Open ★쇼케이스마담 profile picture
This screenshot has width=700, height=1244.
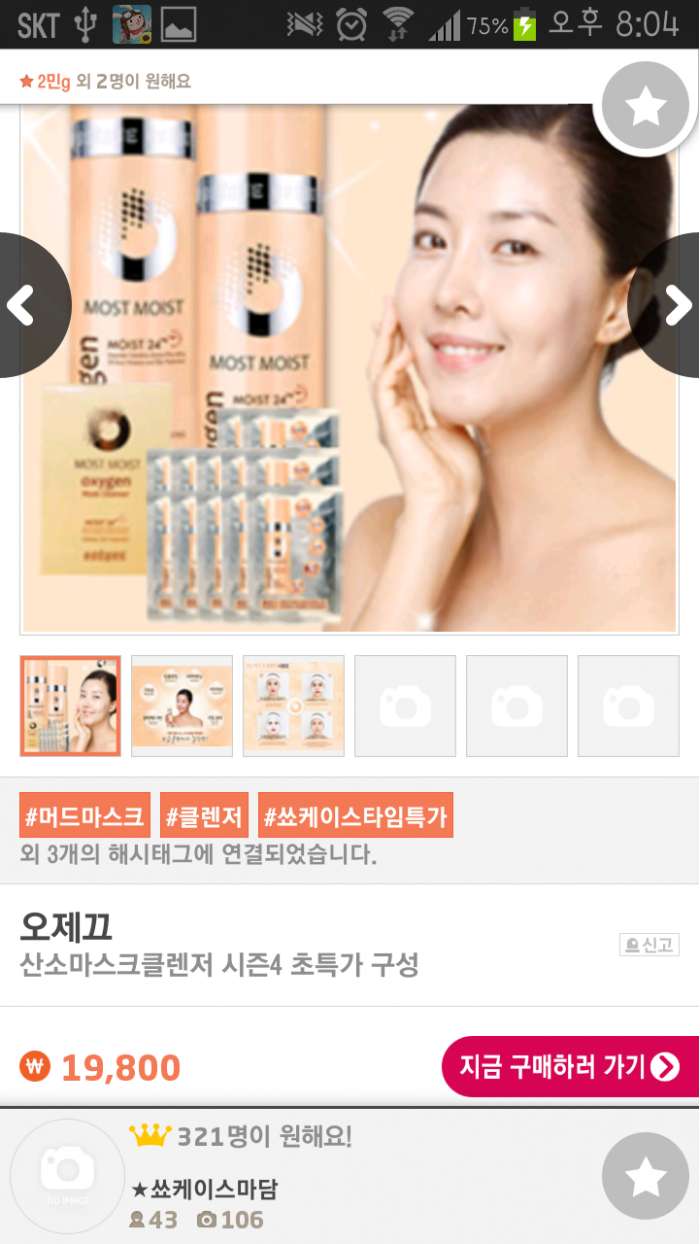click(x=67, y=1177)
